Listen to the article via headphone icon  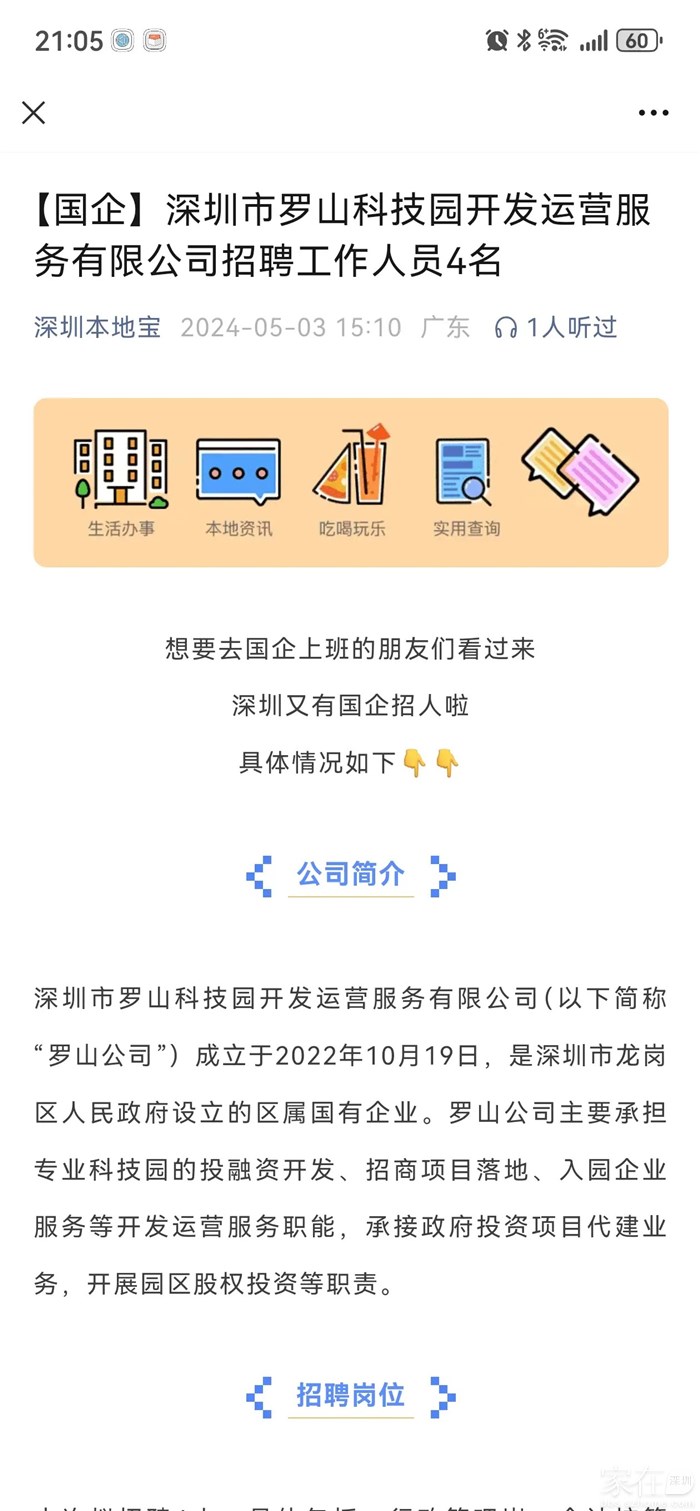tap(507, 328)
